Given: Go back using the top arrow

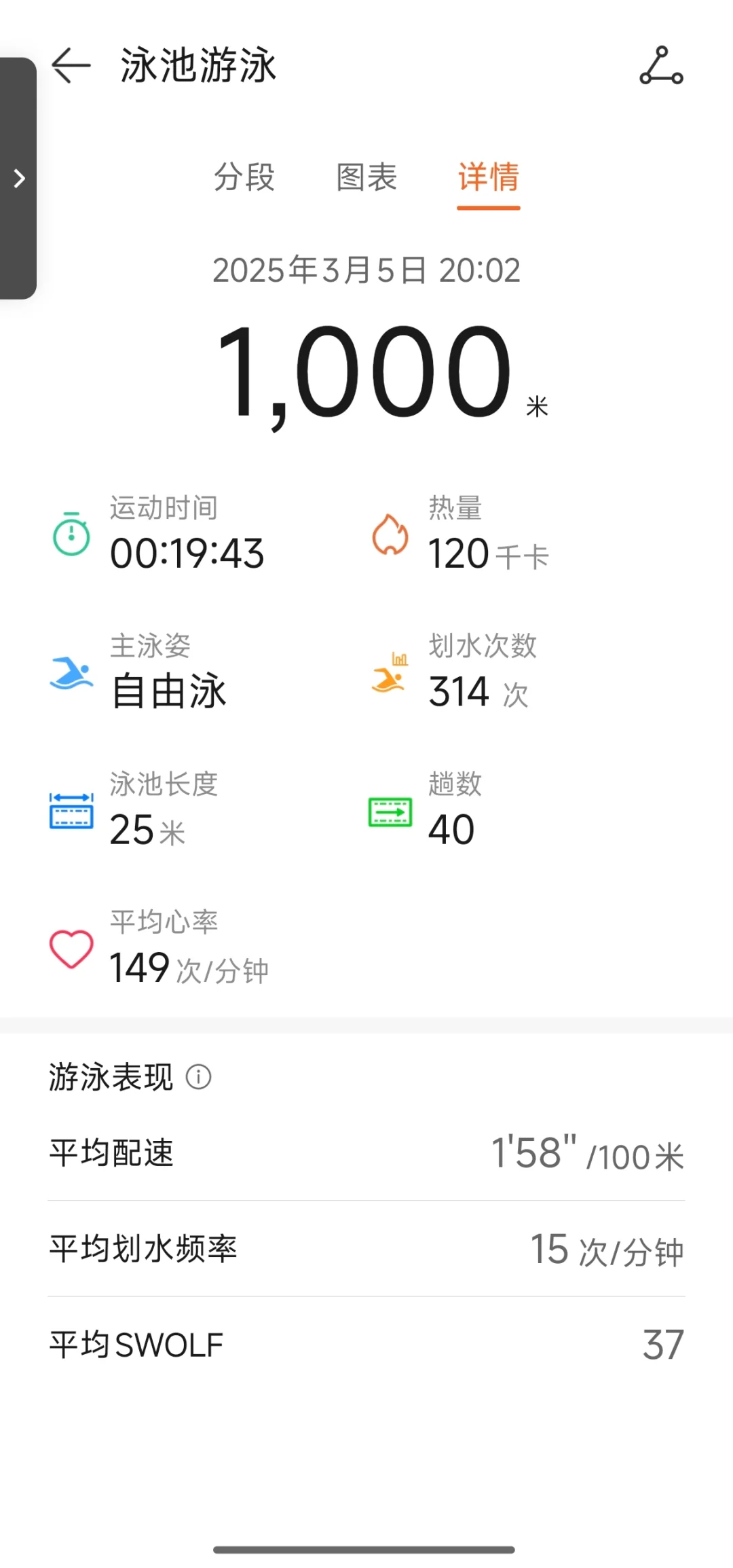Looking at the screenshot, I should click(x=71, y=65).
